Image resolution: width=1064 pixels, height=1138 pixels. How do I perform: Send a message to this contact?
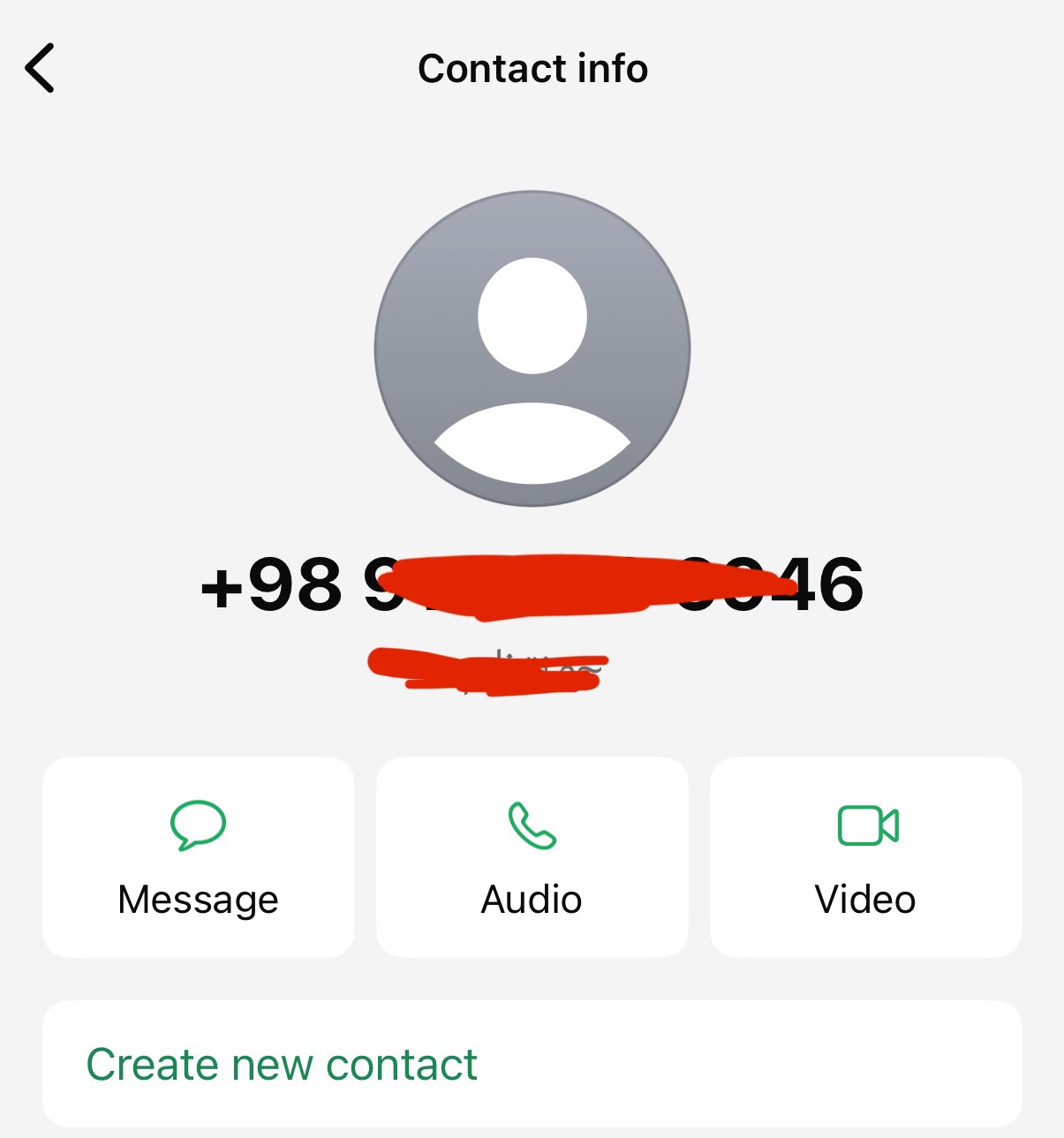[x=198, y=856]
